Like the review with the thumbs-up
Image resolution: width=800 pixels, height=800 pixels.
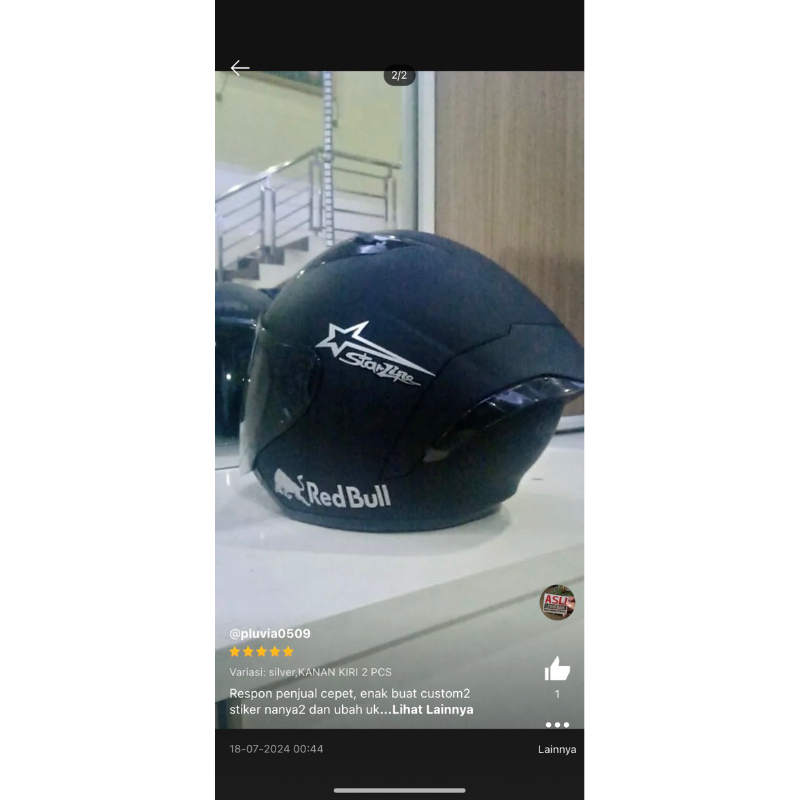point(557,669)
